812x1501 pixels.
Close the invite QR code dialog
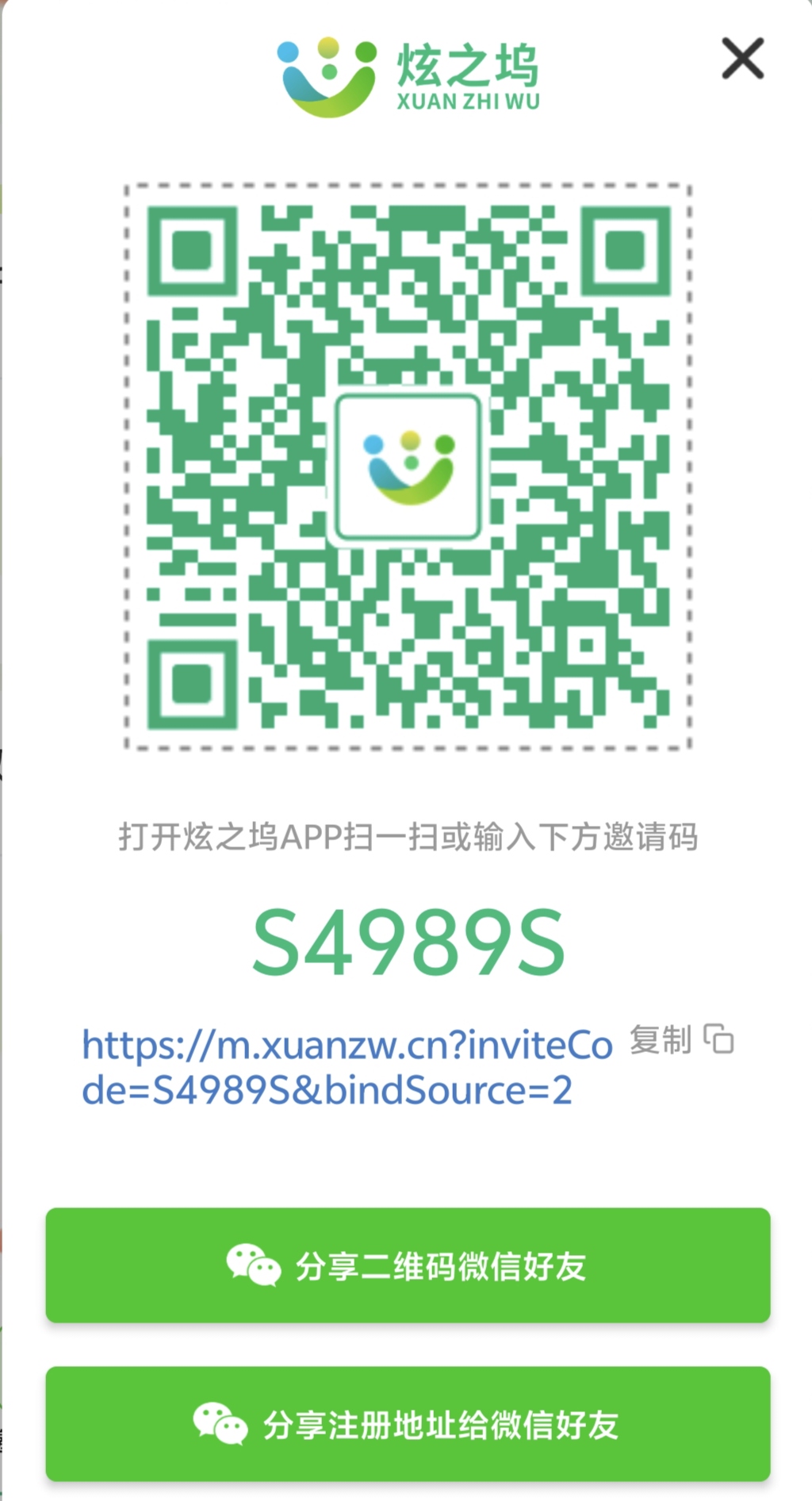click(x=742, y=59)
